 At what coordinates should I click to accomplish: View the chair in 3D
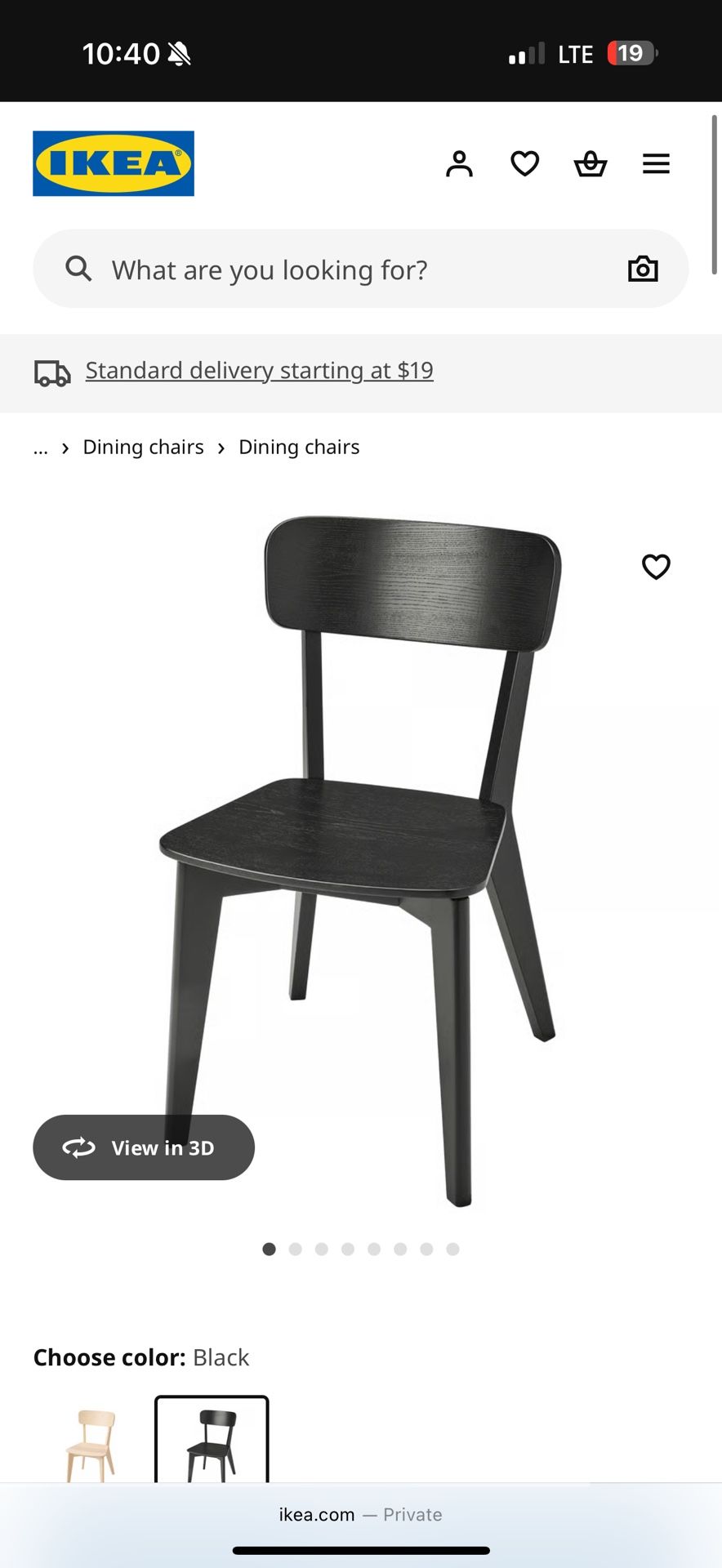coord(144,1147)
